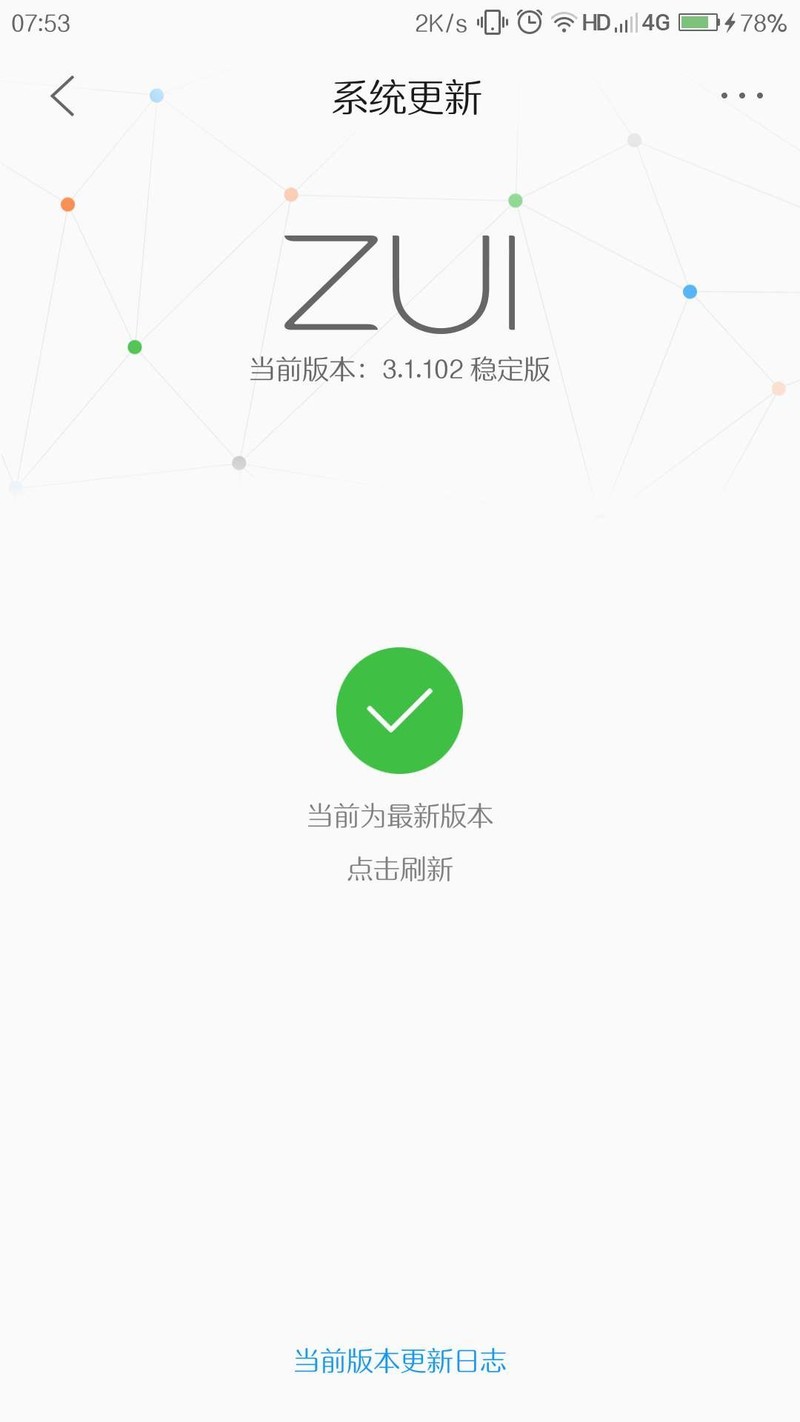Tap the back arrow to exit system update

(x=61, y=95)
